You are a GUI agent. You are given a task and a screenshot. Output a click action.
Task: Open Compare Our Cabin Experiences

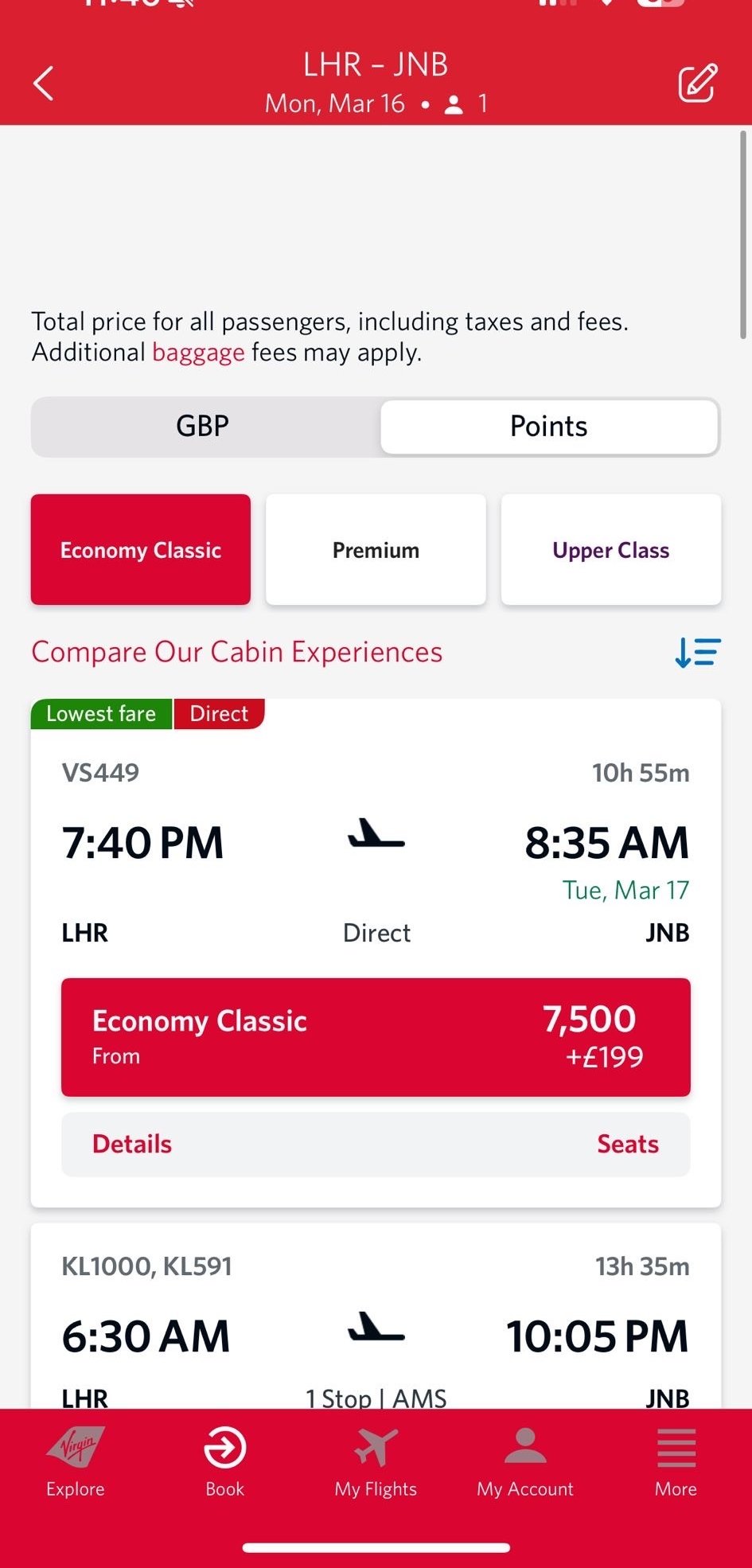237,652
